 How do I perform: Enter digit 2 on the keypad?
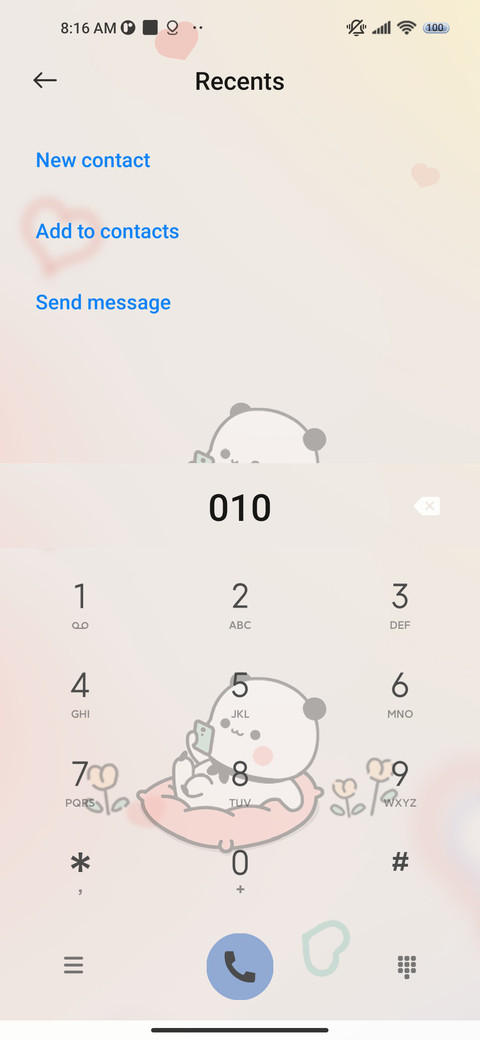tap(240, 606)
